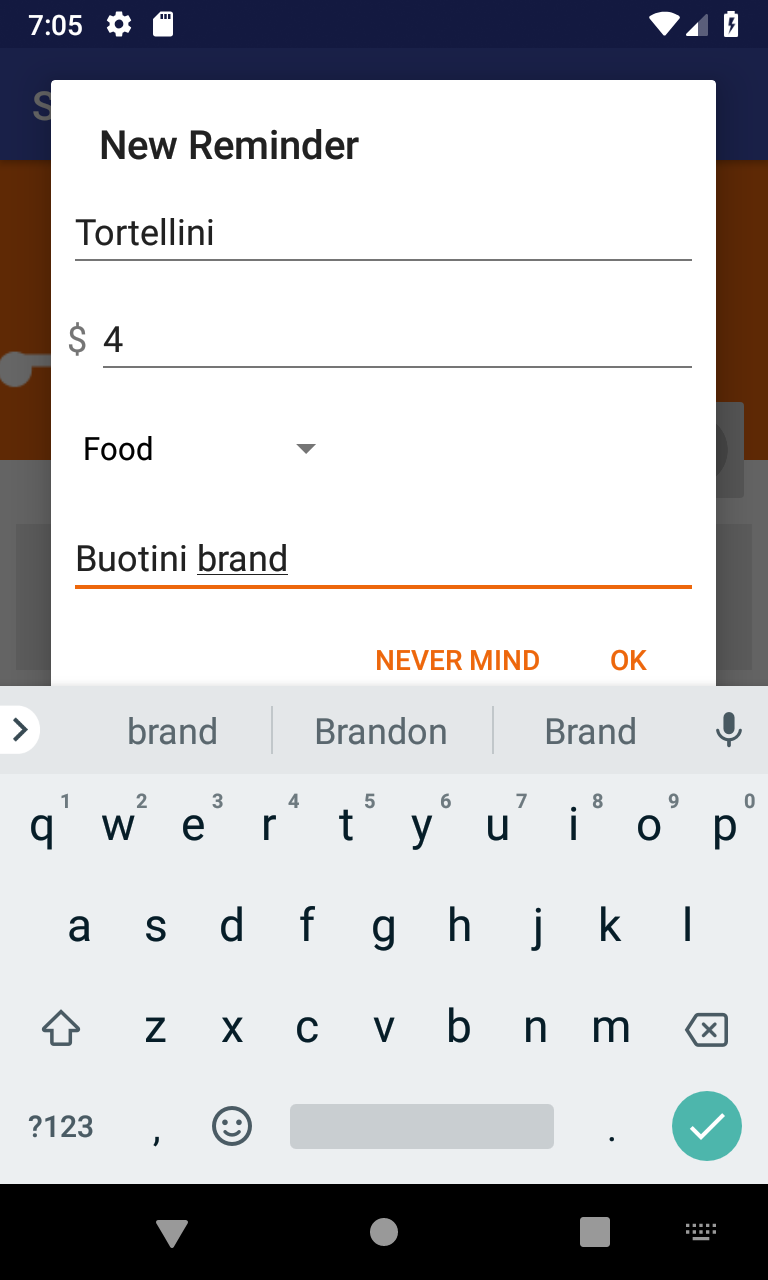The image size is (768, 1280).
Task: Tap the keyboard icon in navigation bar
Action: [700, 1232]
